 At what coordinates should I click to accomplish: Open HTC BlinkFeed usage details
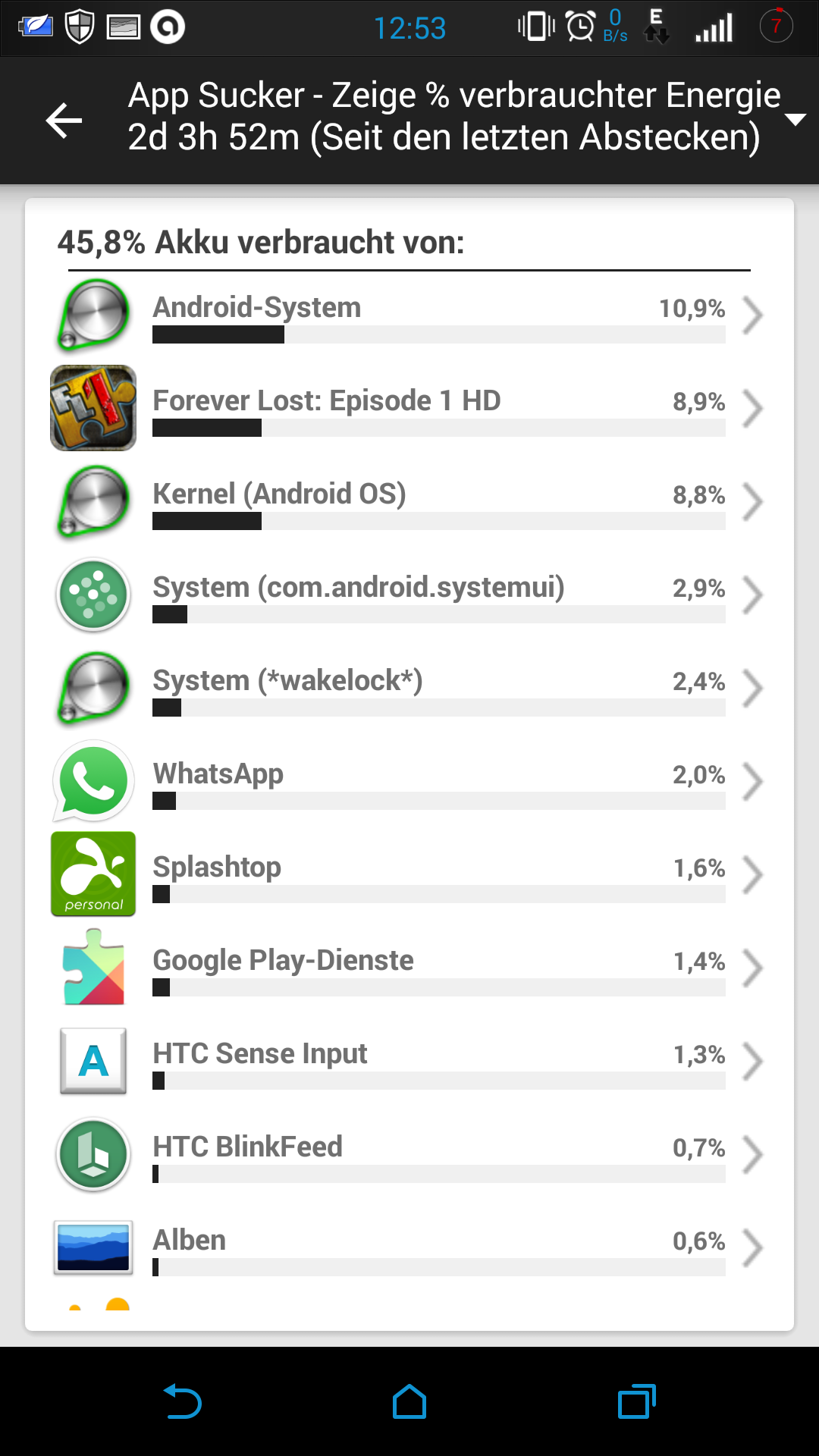click(x=409, y=1154)
